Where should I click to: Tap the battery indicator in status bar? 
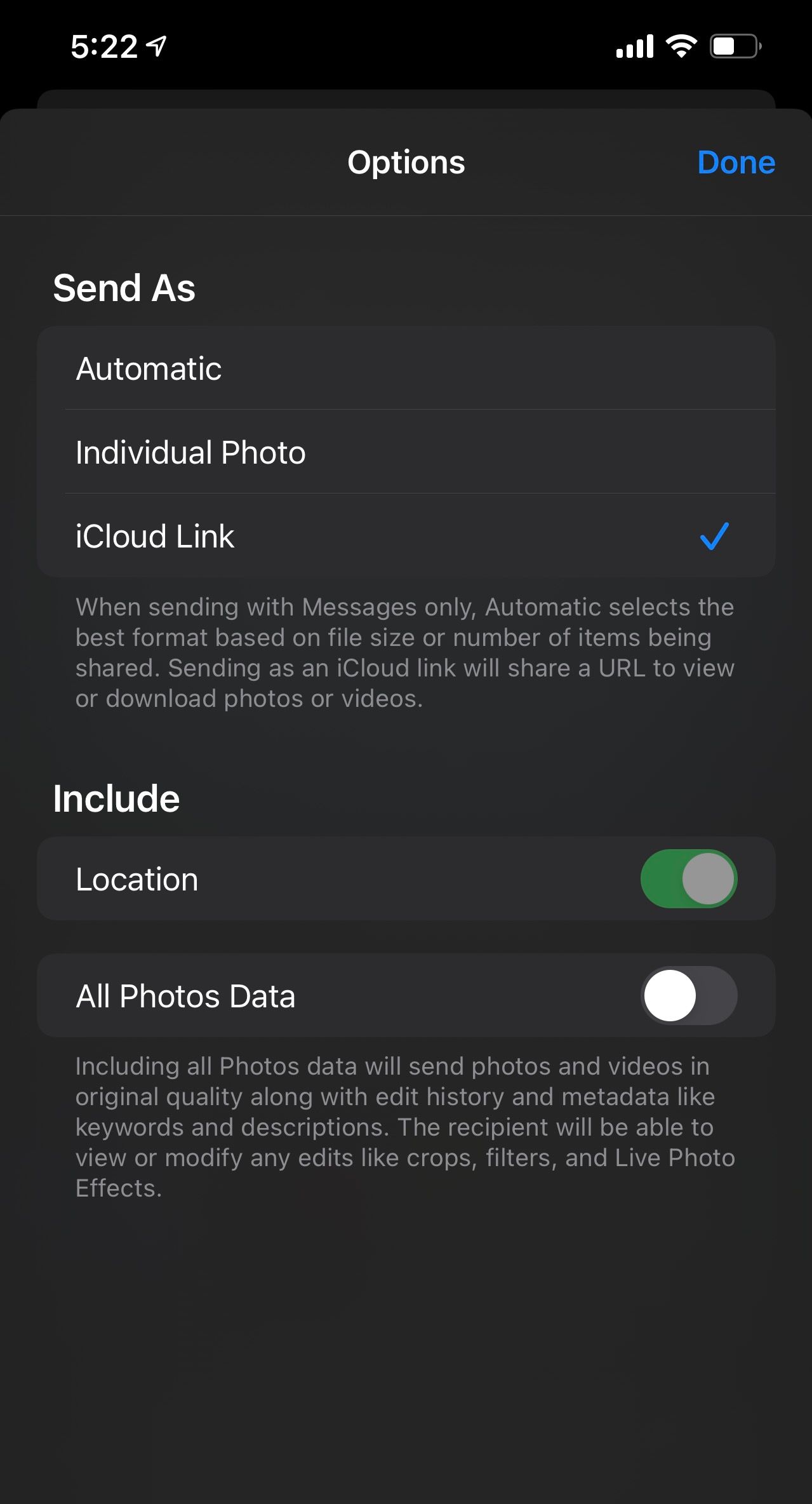pos(733,44)
